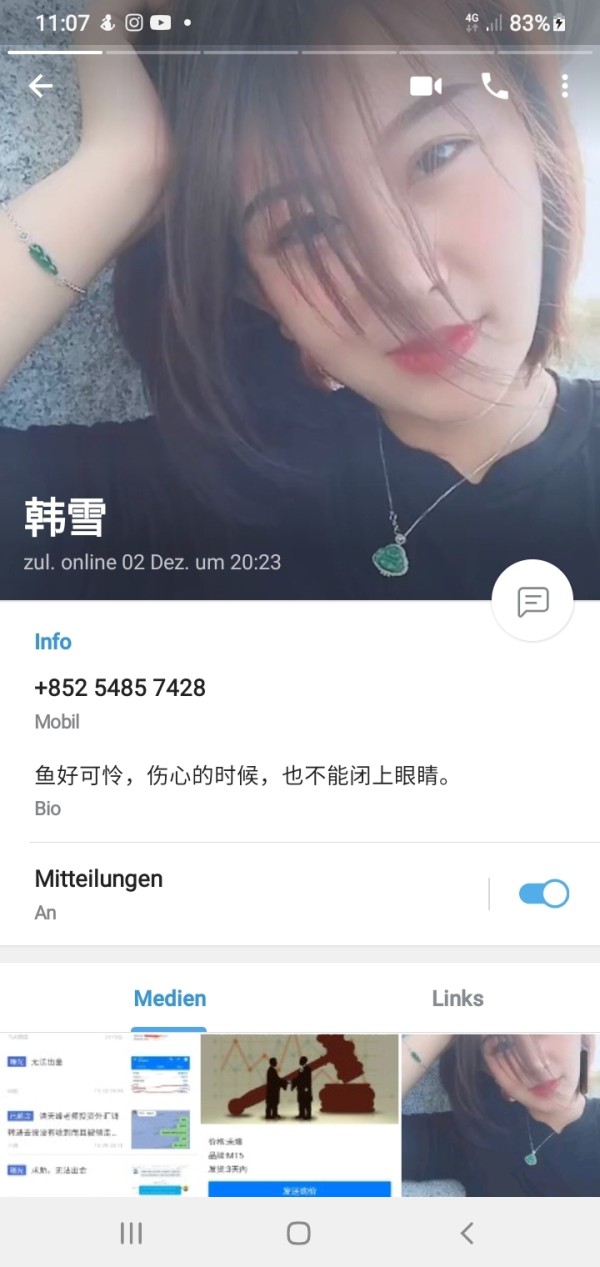
Task: Start a voice call with the phone icon
Action: 495,86
